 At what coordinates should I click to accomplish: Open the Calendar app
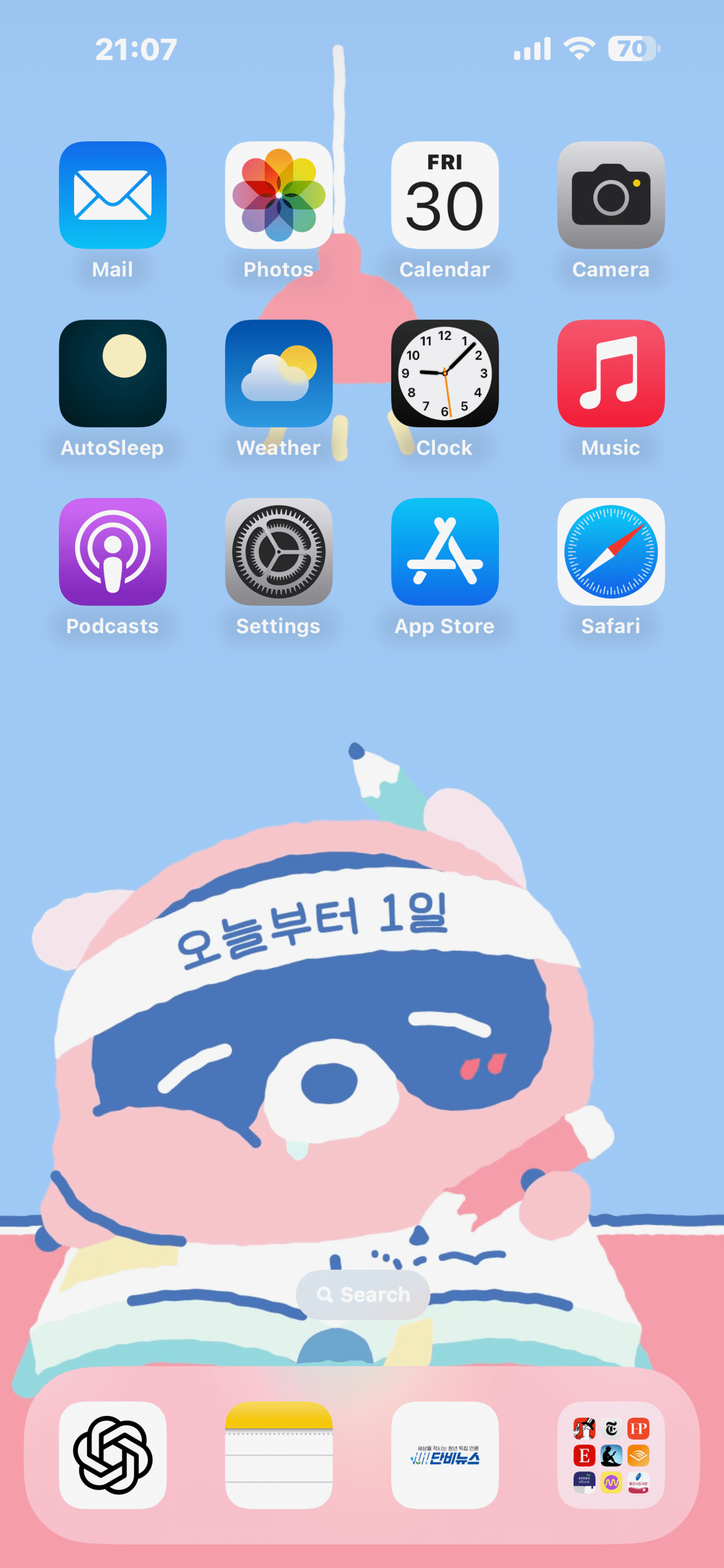445,195
